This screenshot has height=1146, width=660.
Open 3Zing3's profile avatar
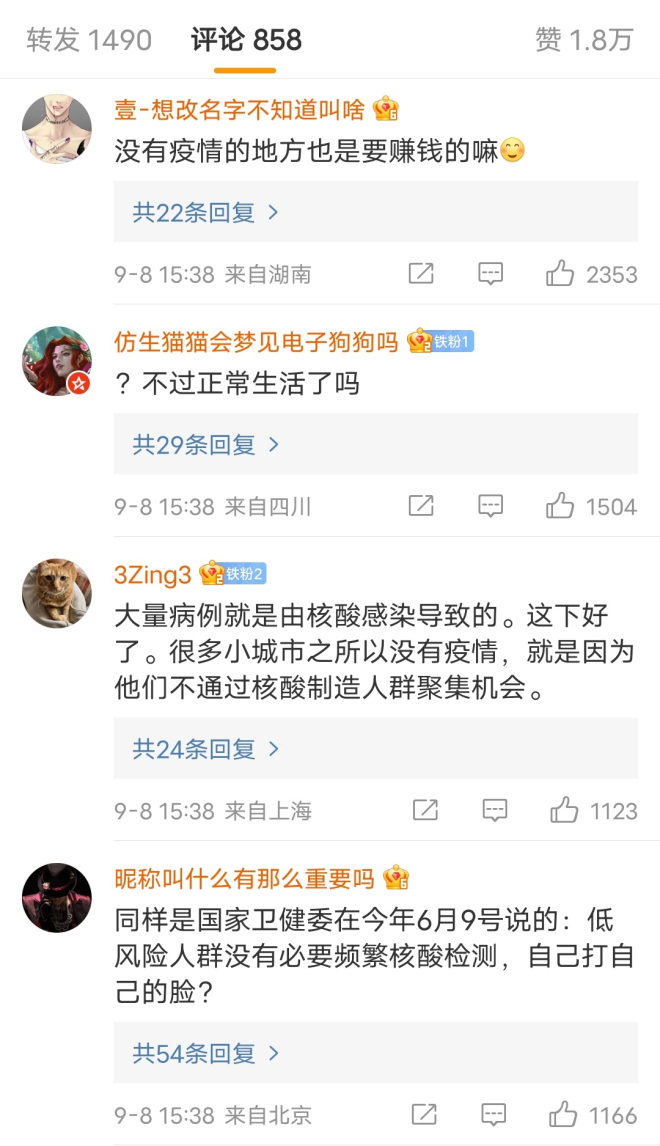57,594
